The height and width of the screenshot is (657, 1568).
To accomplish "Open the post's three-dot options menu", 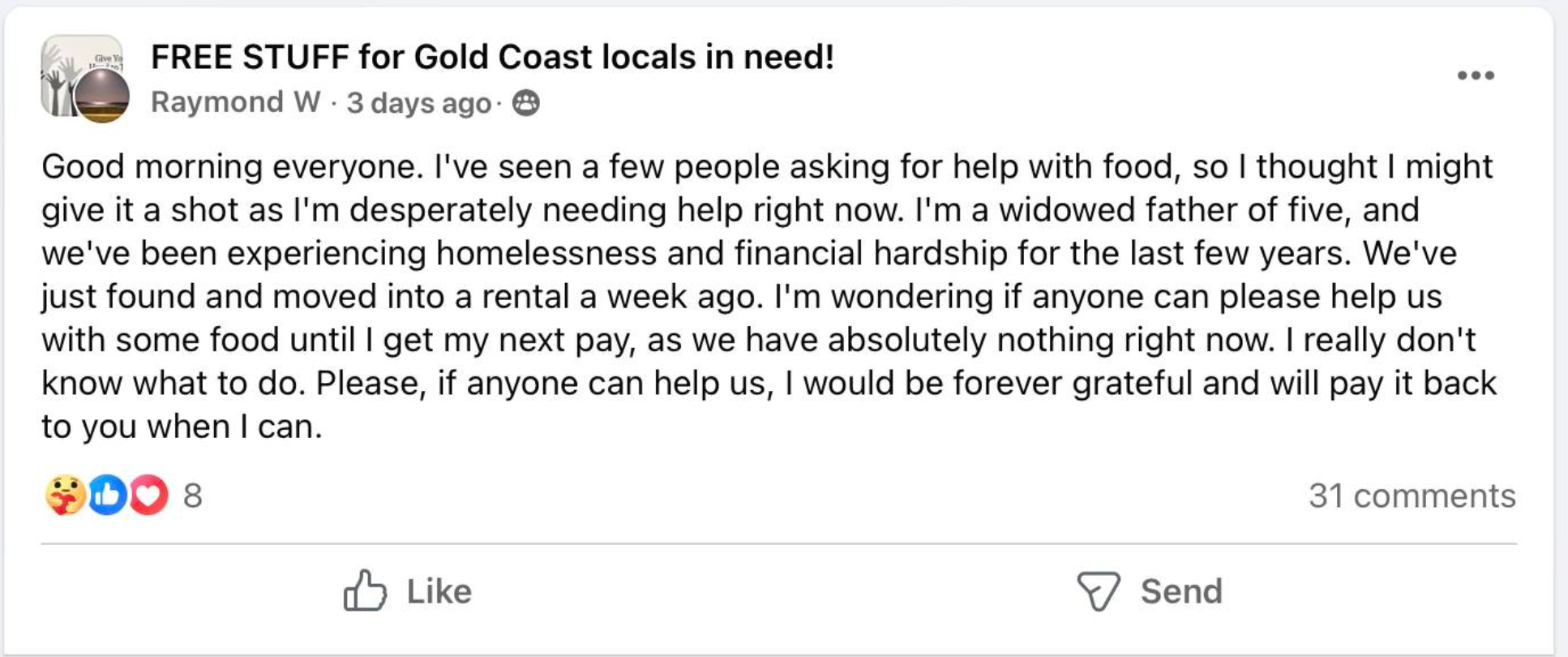I will pos(1475,75).
